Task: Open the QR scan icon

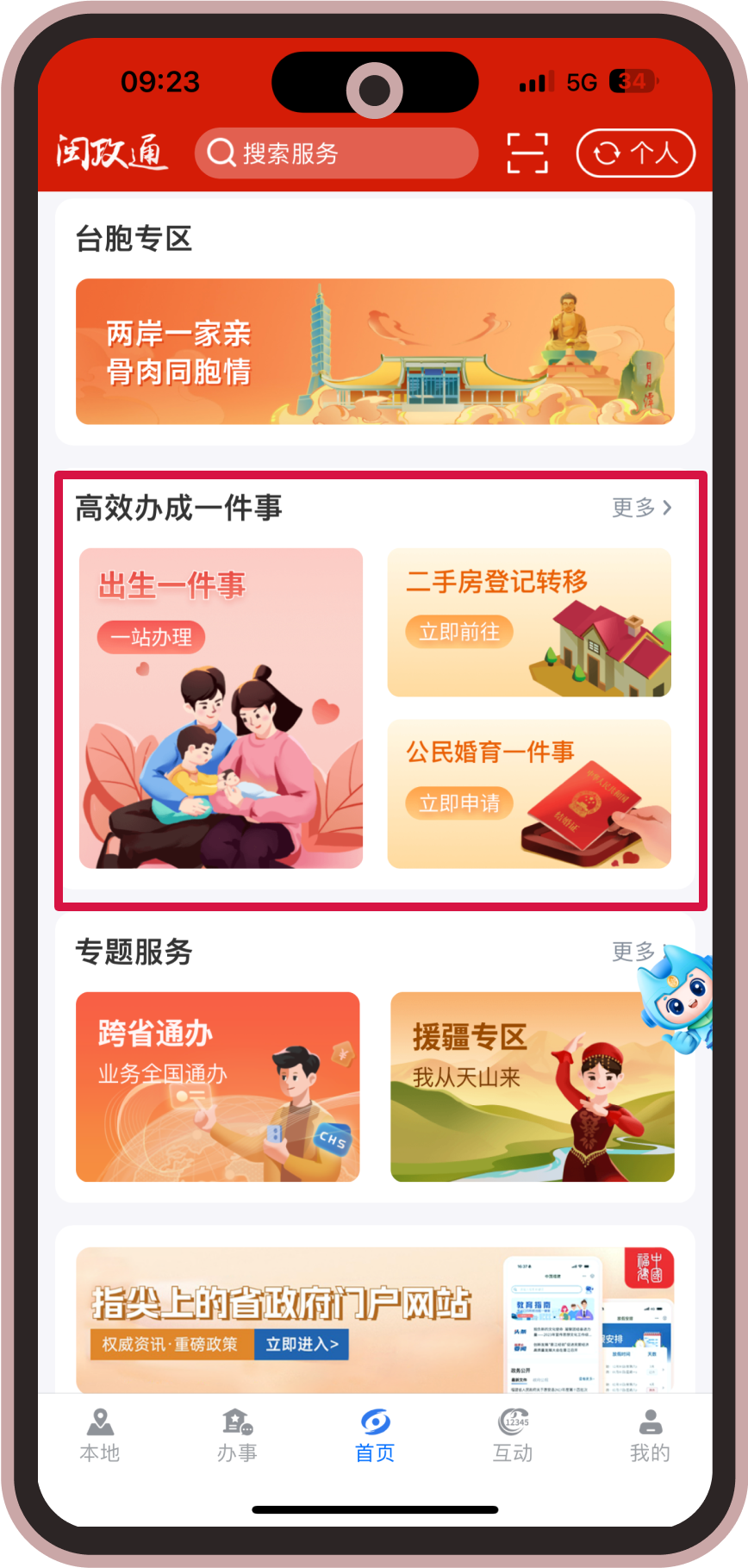Action: click(527, 153)
